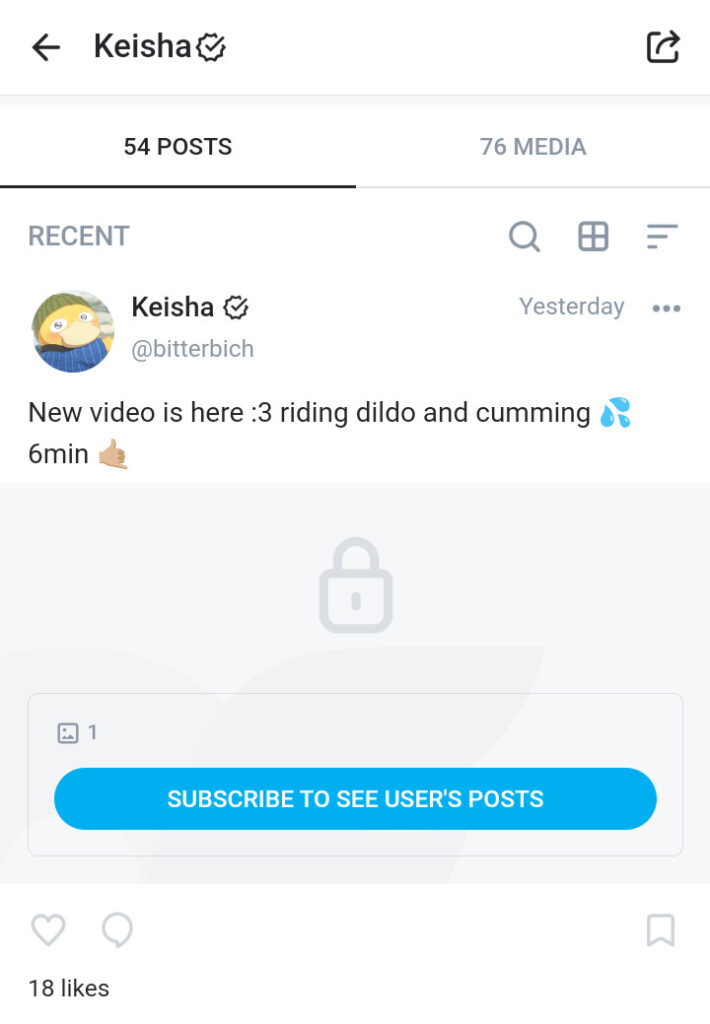The width and height of the screenshot is (710, 1024).
Task: Open comments on the post
Action: pyautogui.click(x=117, y=930)
